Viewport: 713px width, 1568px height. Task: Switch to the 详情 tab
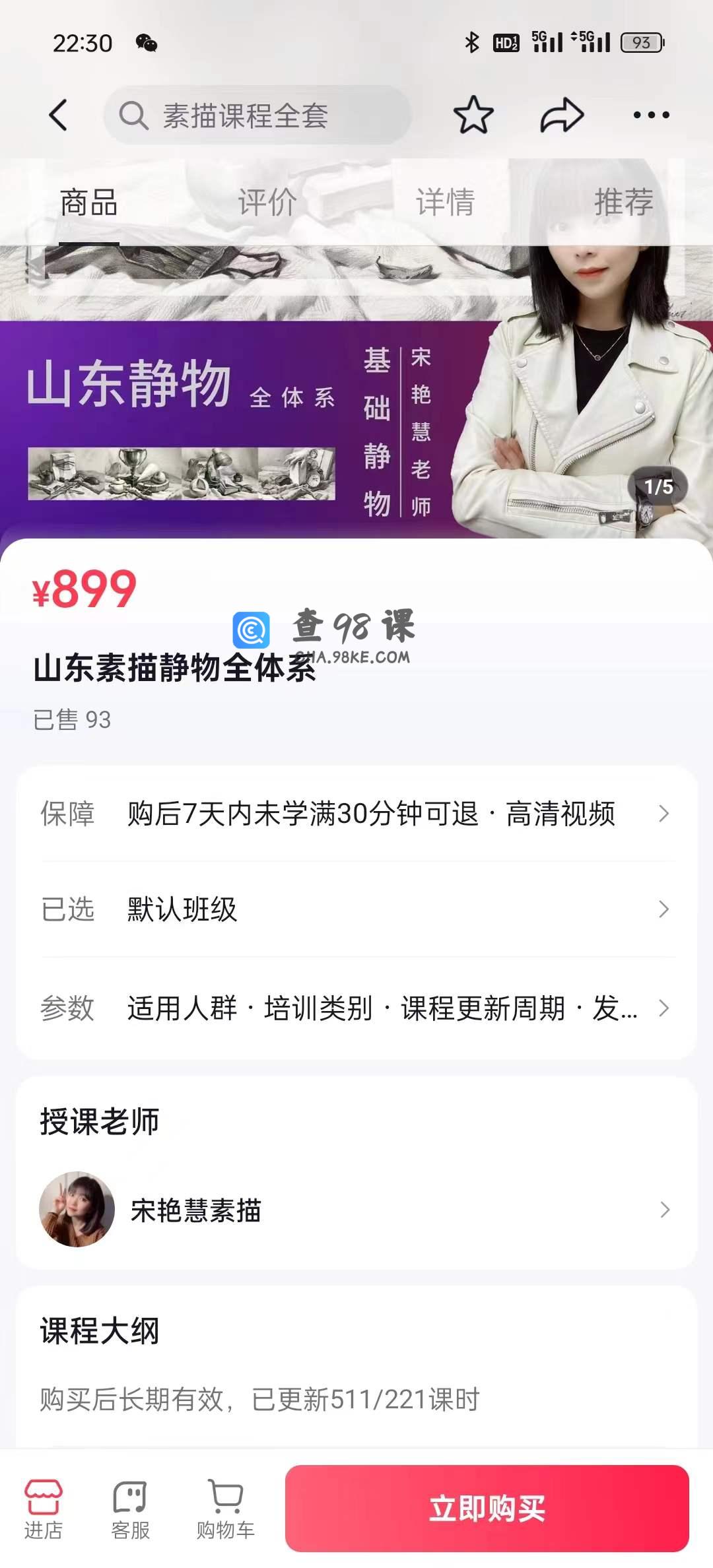pos(445,202)
